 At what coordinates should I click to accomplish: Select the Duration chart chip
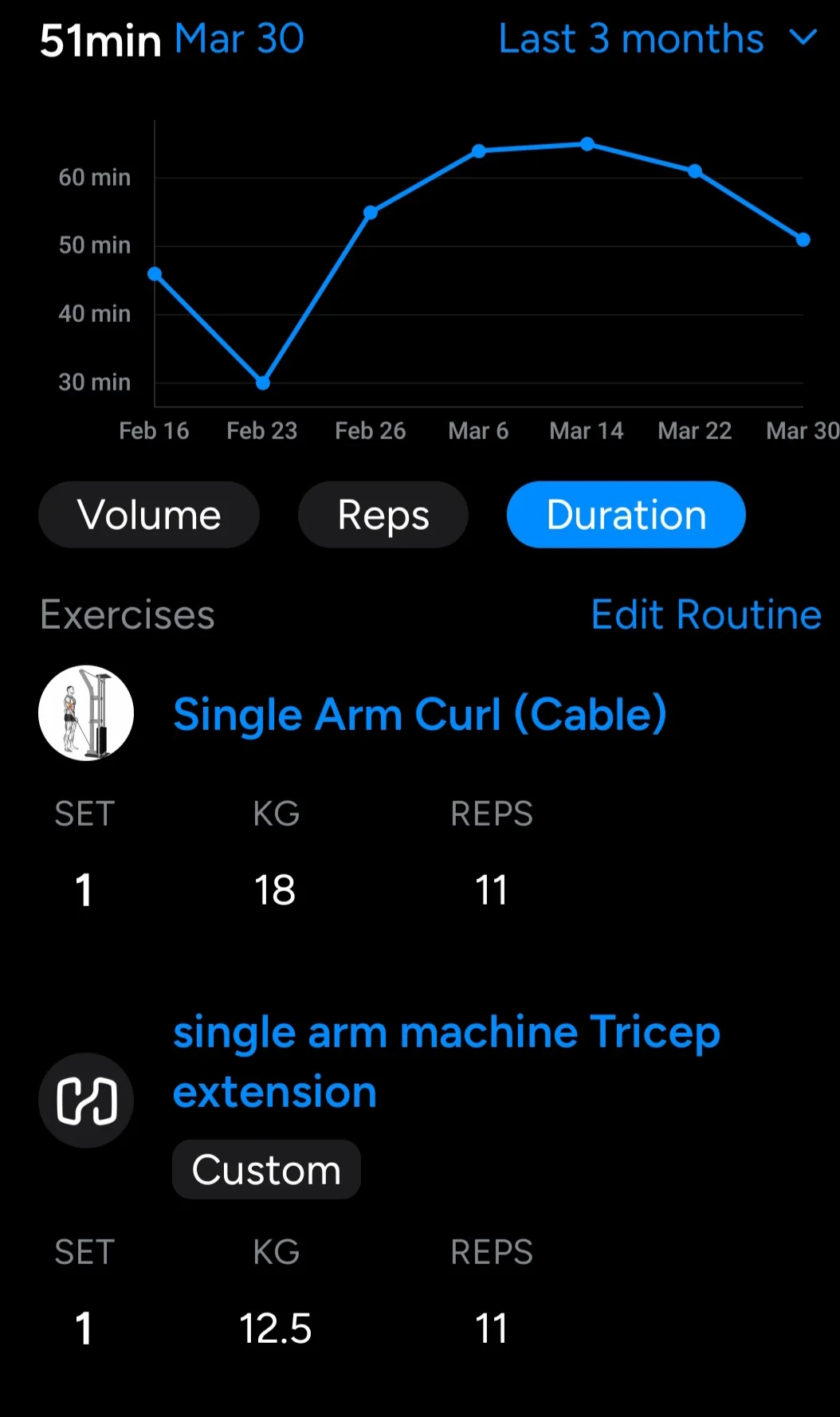coord(626,515)
